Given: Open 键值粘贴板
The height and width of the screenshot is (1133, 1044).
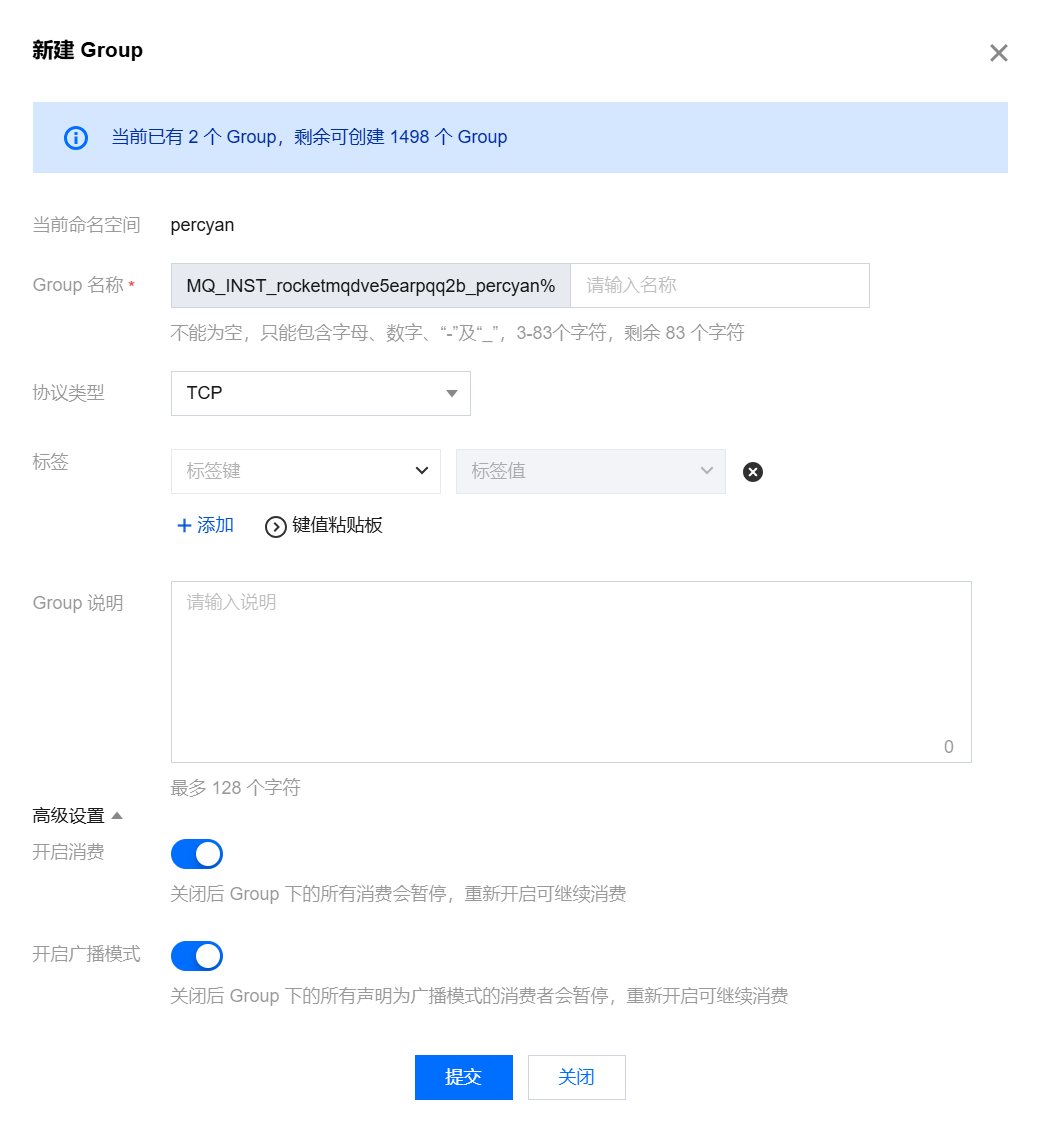Looking at the screenshot, I should pos(324,525).
